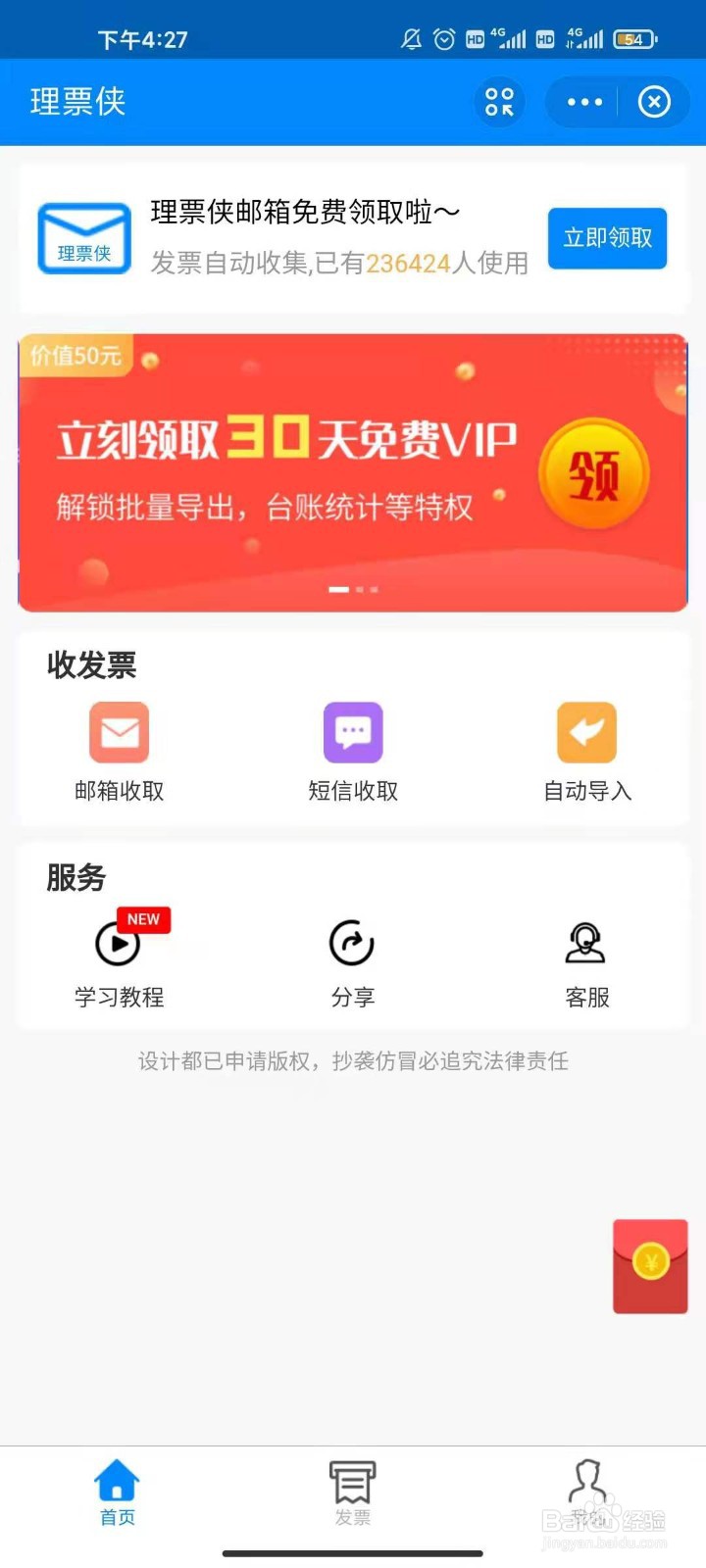Image resolution: width=706 pixels, height=1568 pixels.
Task: Select the 邮箱收取 email collection icon
Action: coord(118,731)
